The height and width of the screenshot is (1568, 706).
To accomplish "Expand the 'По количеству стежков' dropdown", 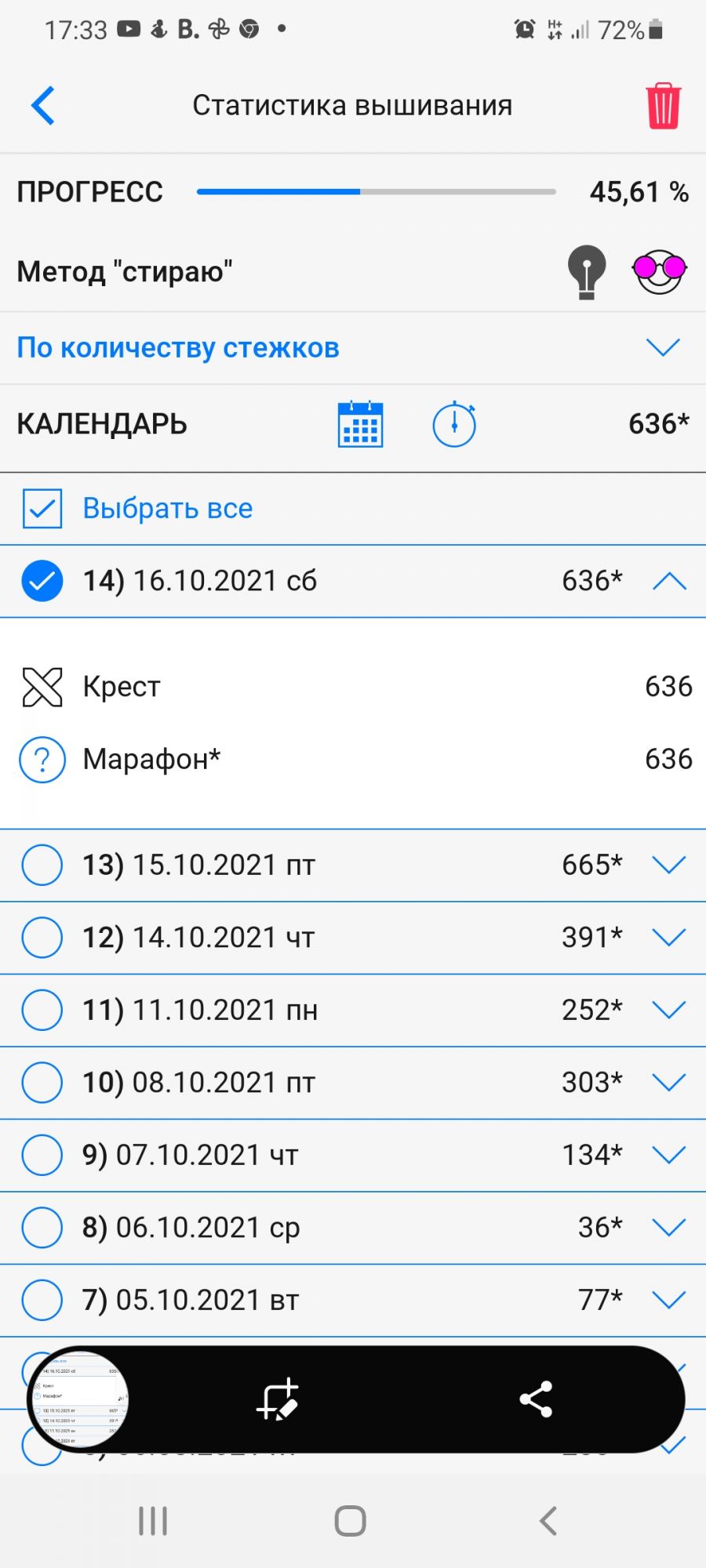I will [663, 347].
